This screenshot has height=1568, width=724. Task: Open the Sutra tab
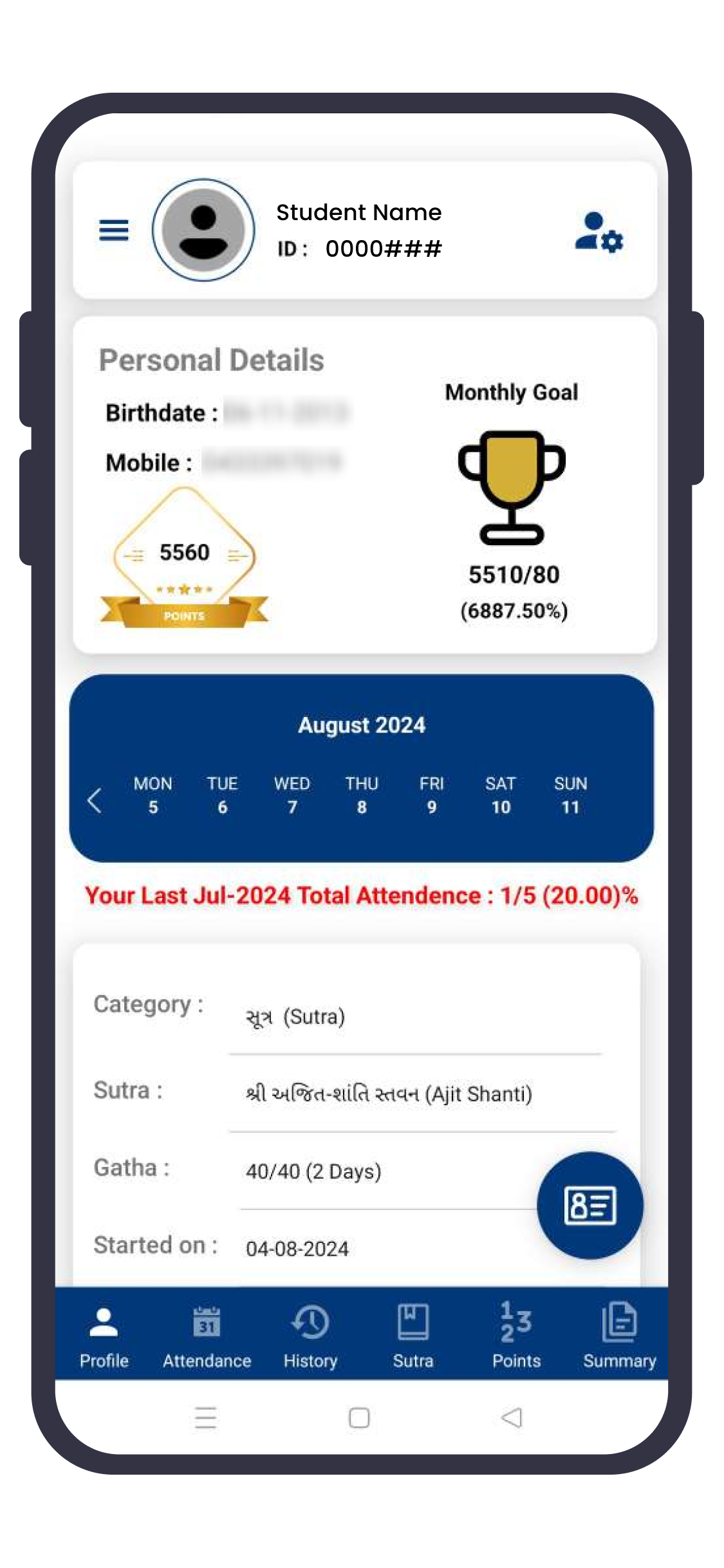[x=413, y=1336]
